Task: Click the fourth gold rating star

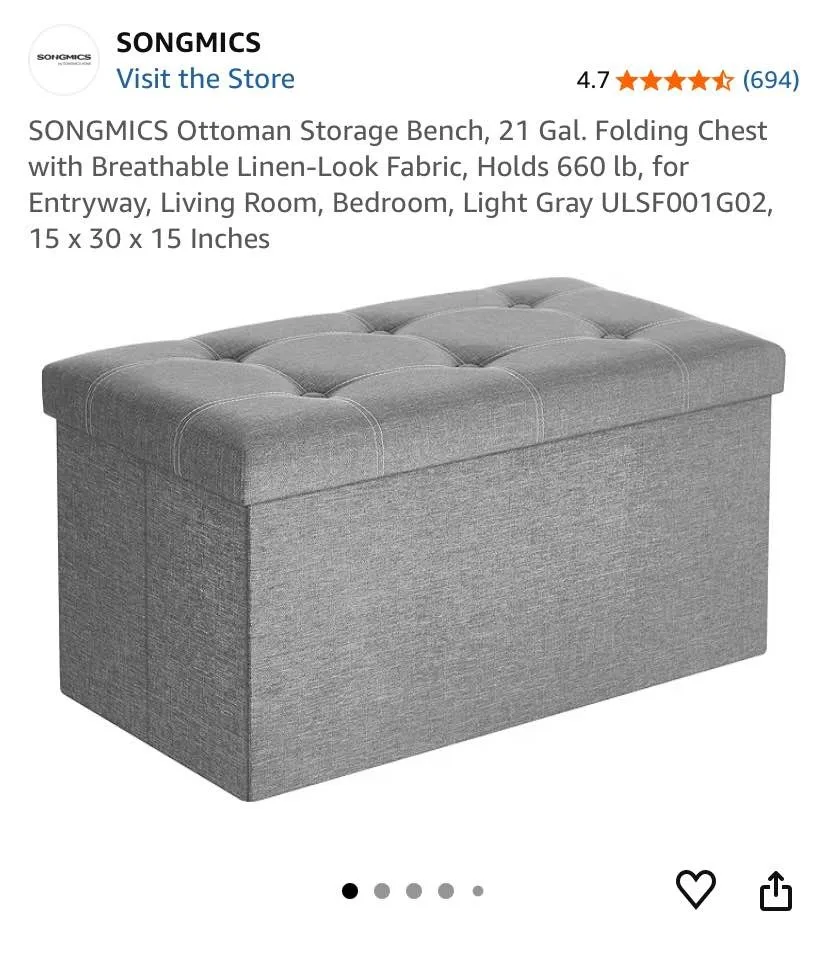Action: (699, 80)
